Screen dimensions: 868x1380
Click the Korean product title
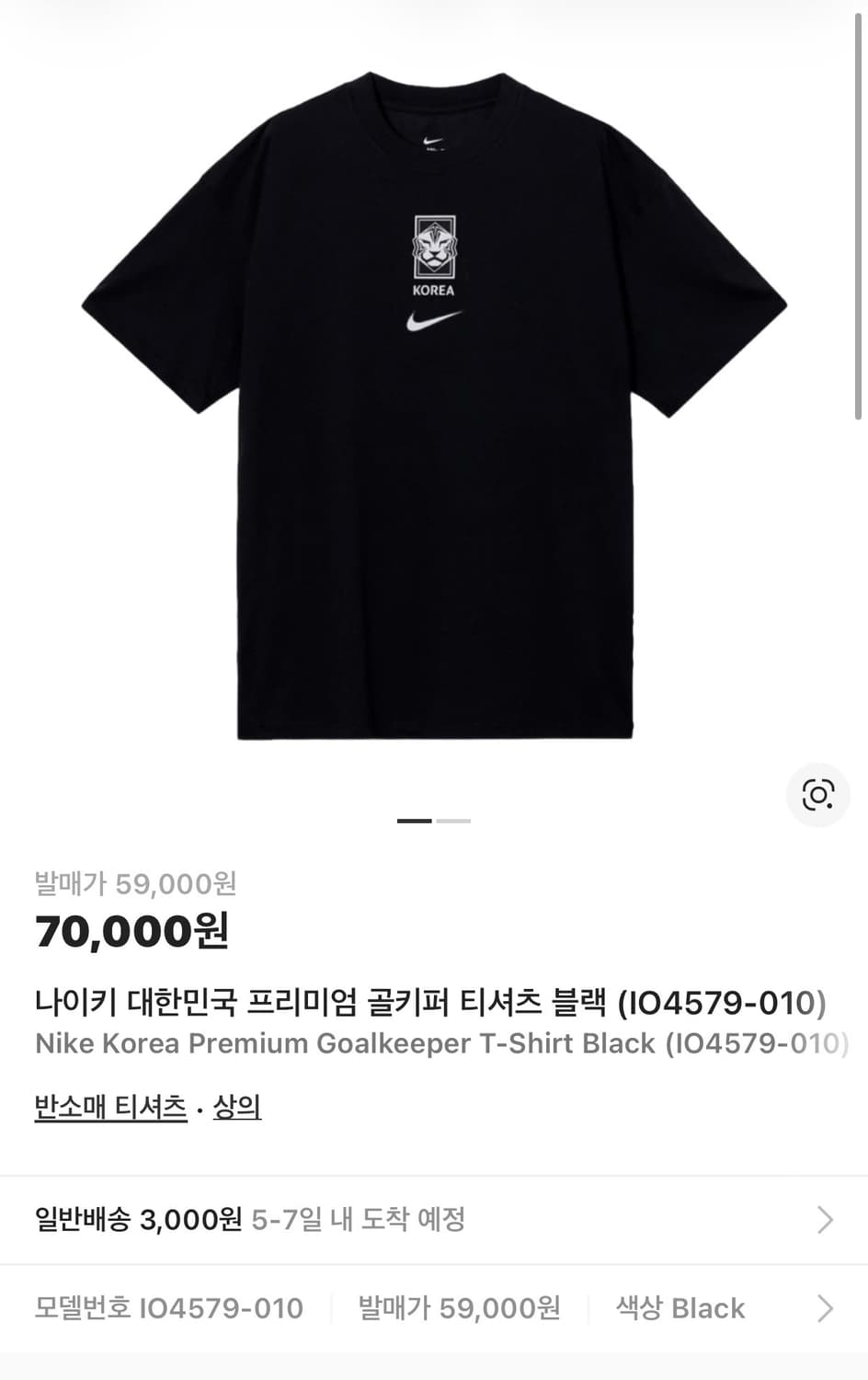click(432, 1001)
